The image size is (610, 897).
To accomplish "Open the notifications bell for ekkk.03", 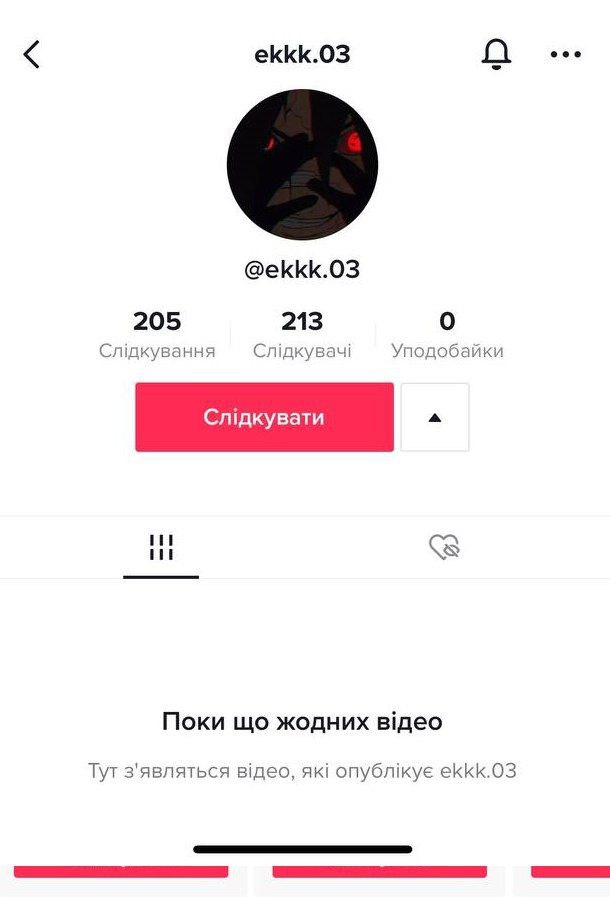I will [496, 54].
